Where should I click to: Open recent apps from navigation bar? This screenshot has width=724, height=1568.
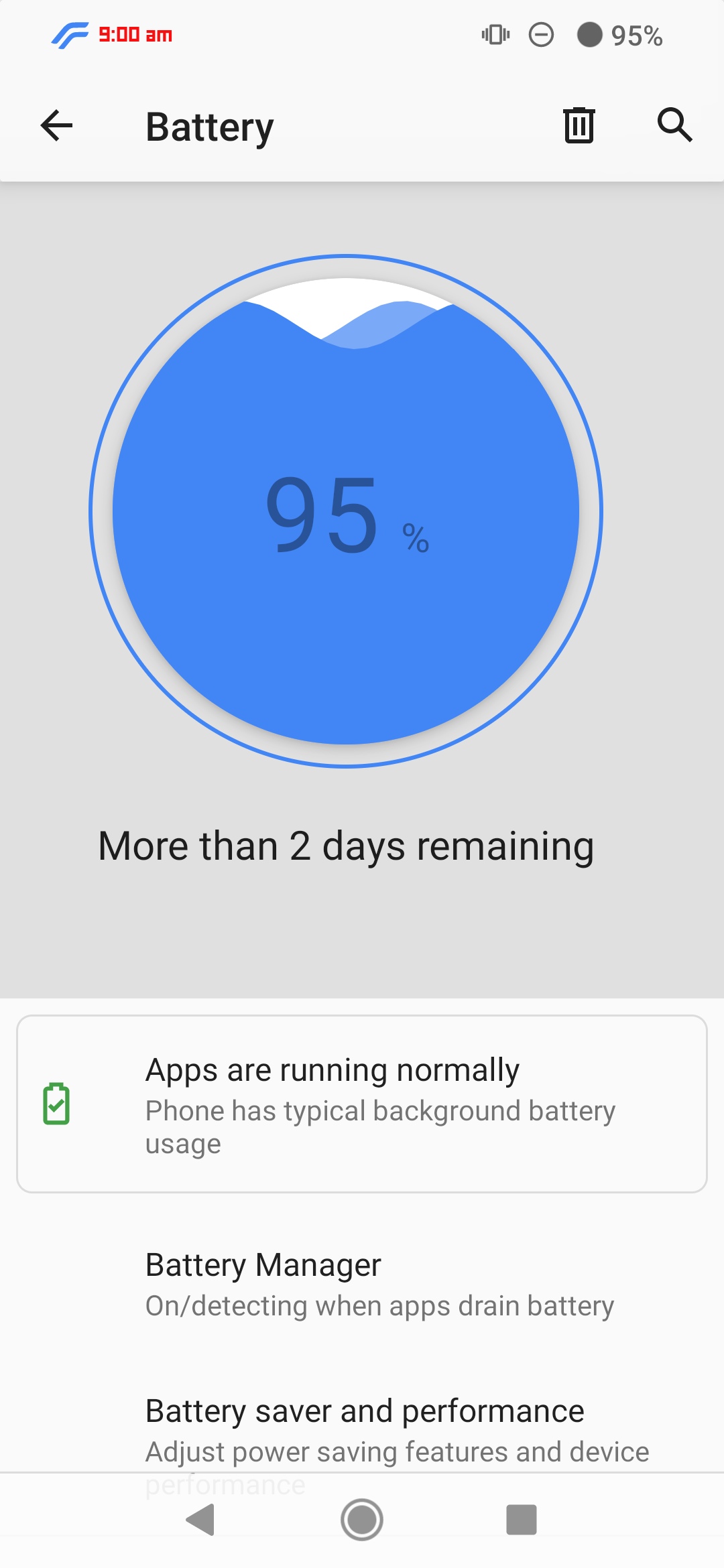[x=522, y=1520]
